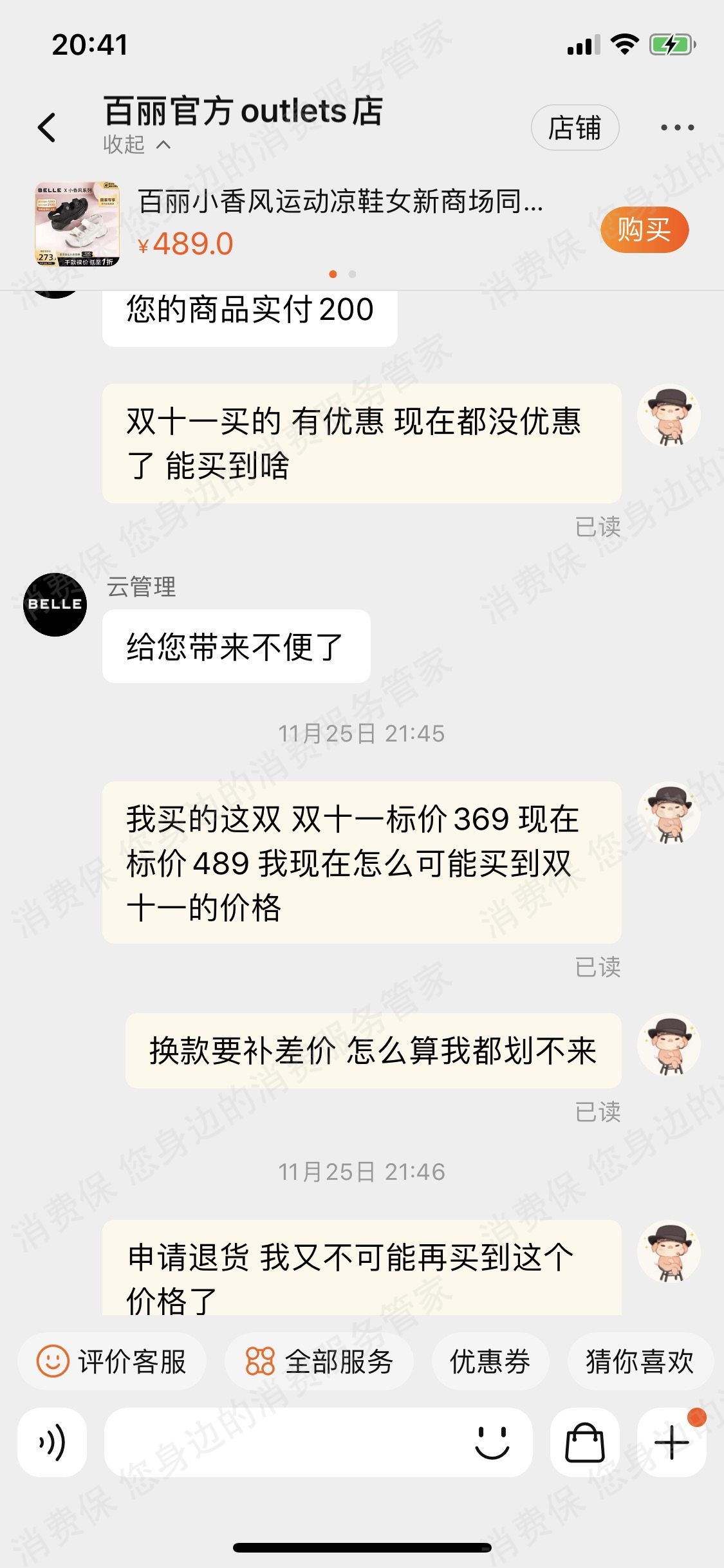
Task: Open the plus attachments menu
Action: pyautogui.click(x=671, y=1442)
